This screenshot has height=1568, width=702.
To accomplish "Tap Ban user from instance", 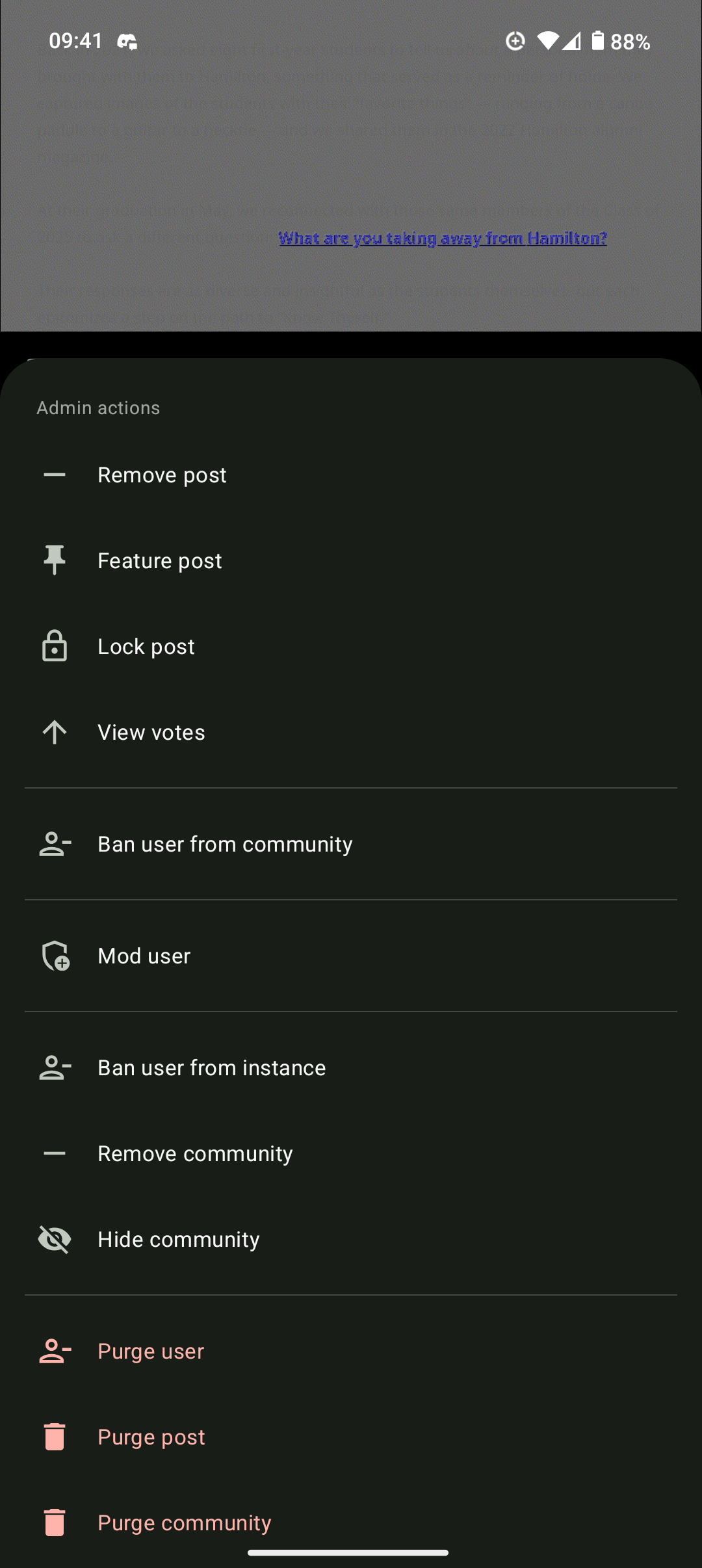I will click(212, 1068).
